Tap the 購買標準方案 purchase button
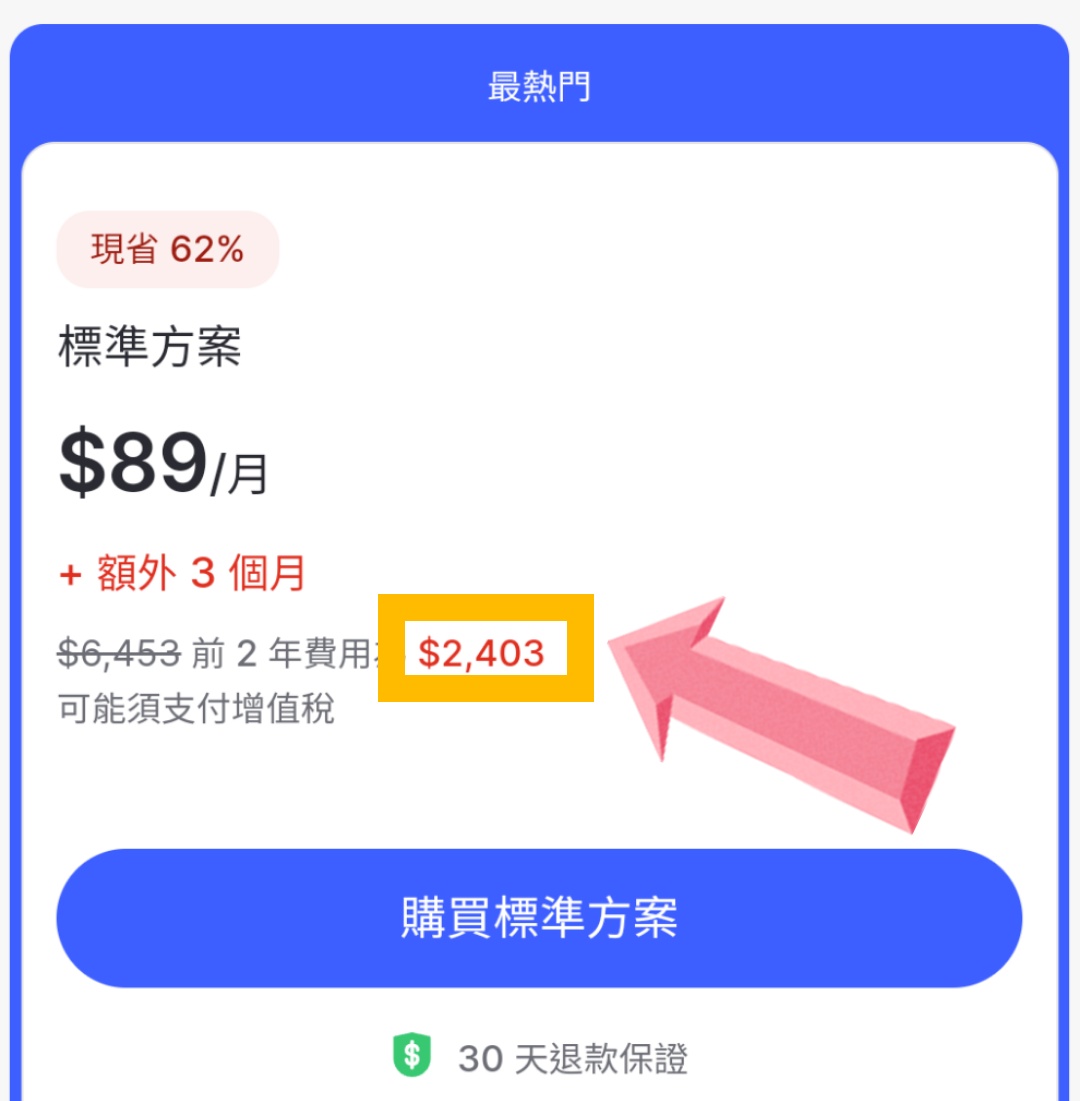 [539, 917]
